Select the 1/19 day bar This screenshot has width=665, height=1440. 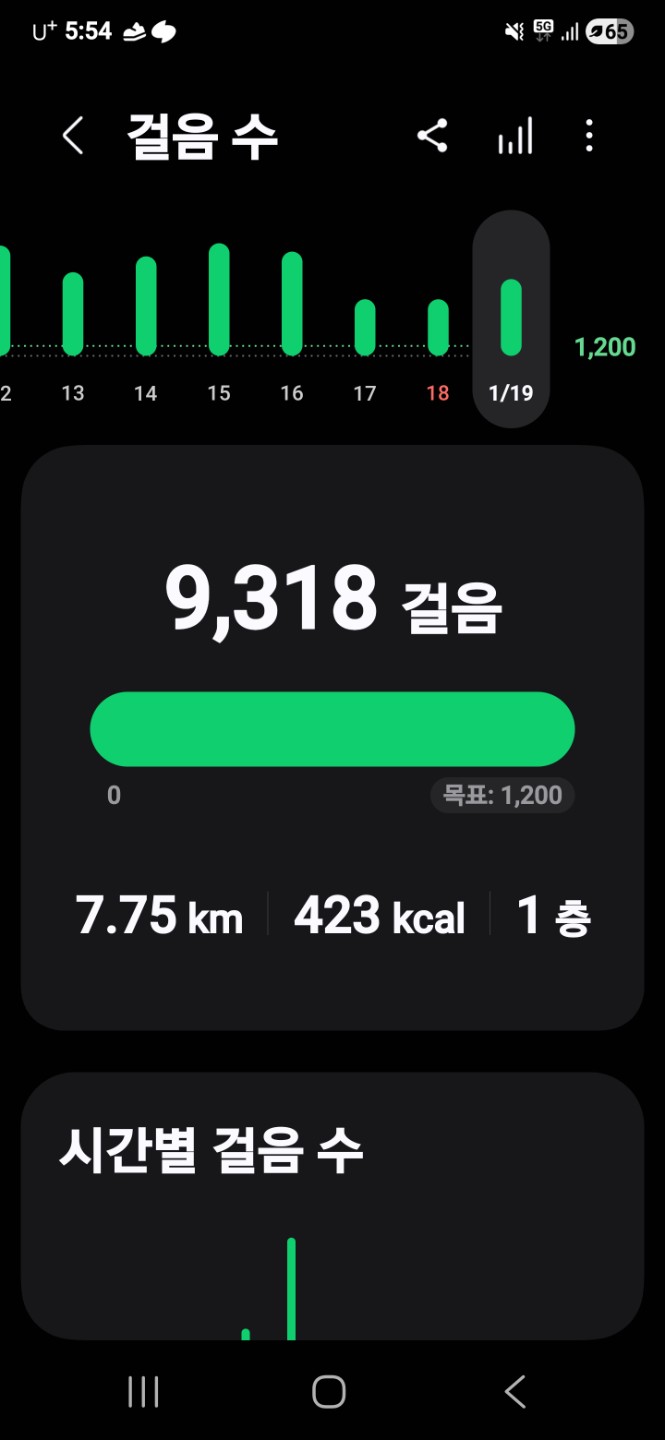point(511,318)
